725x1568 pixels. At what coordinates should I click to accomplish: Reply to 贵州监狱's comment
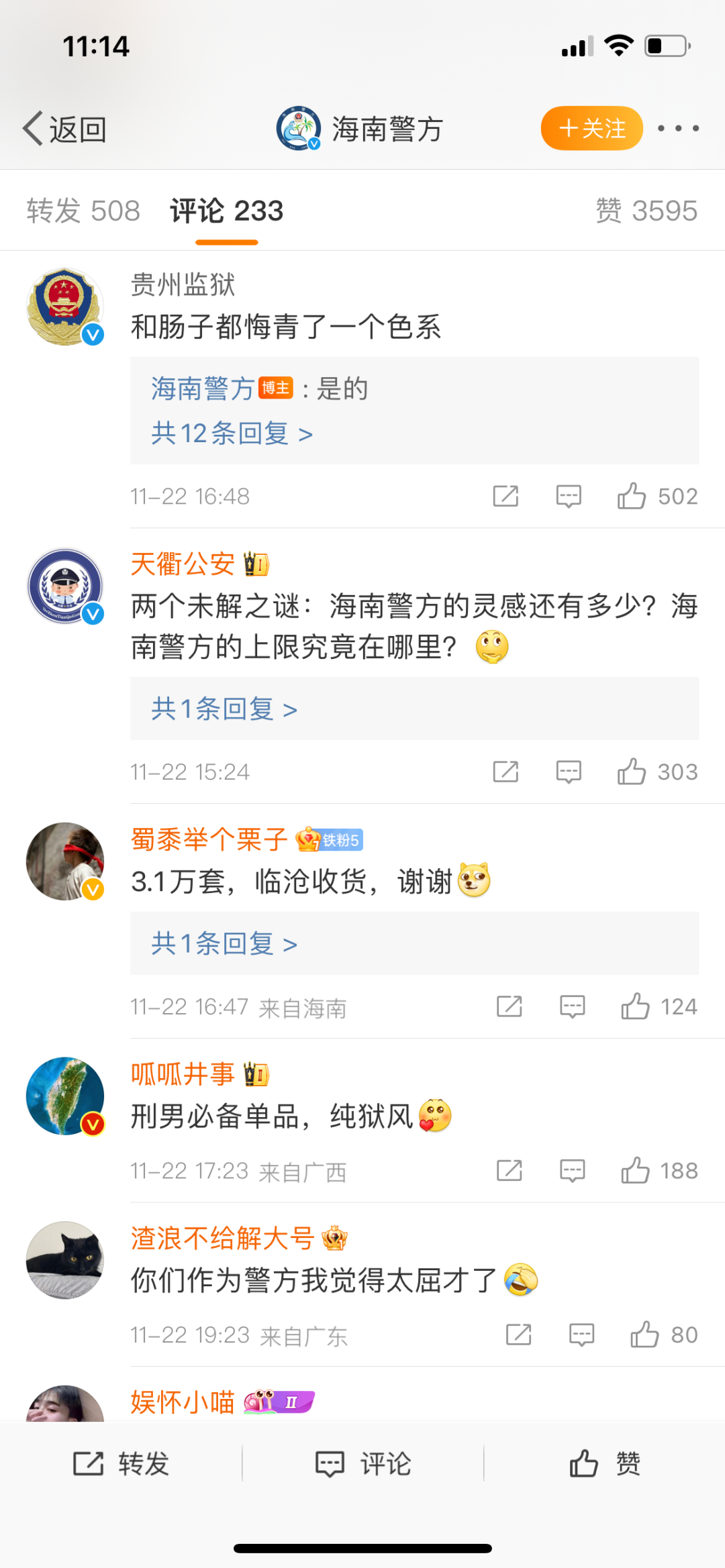[x=569, y=496]
